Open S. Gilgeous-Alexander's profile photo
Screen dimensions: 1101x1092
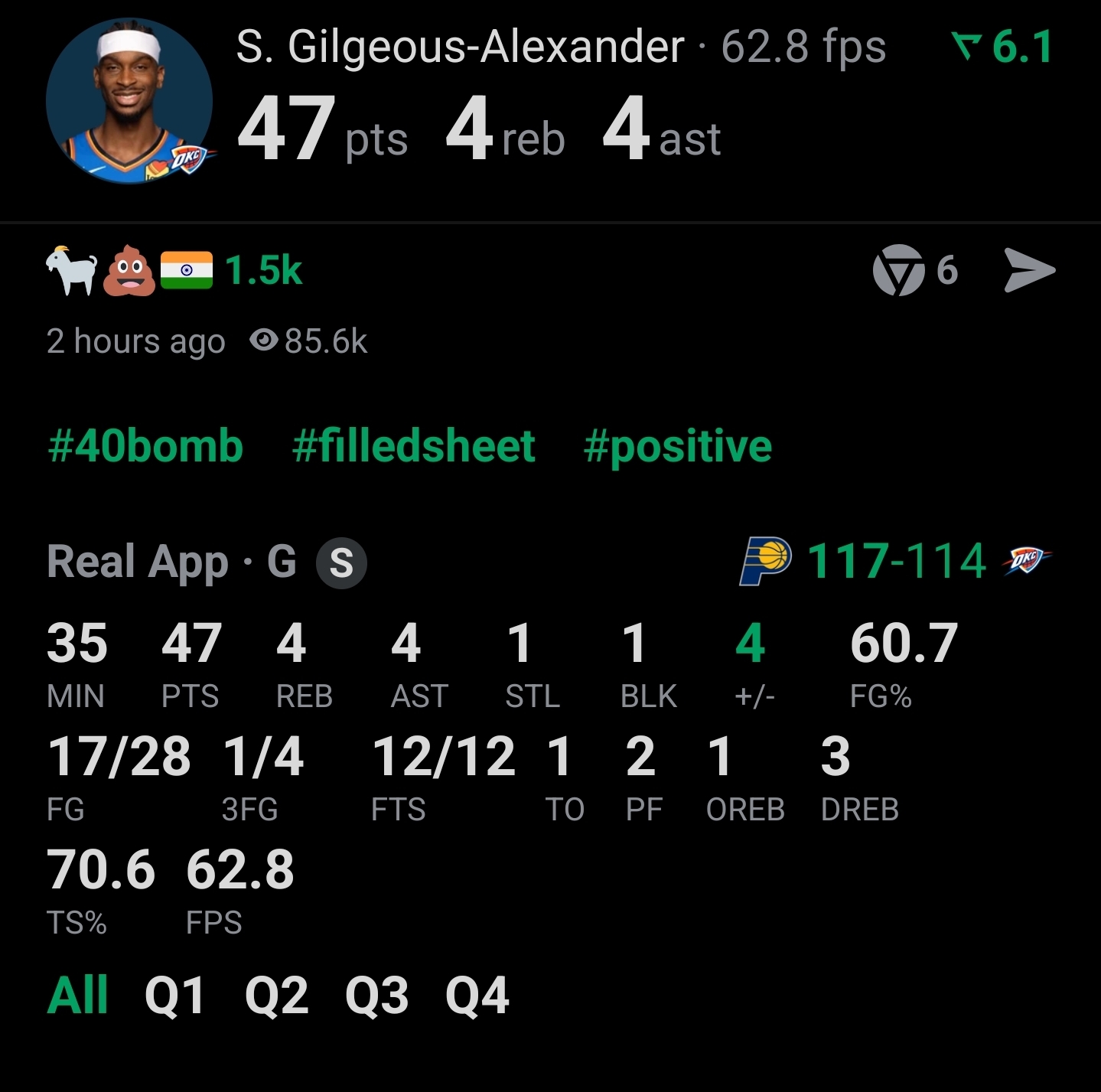[x=129, y=101]
